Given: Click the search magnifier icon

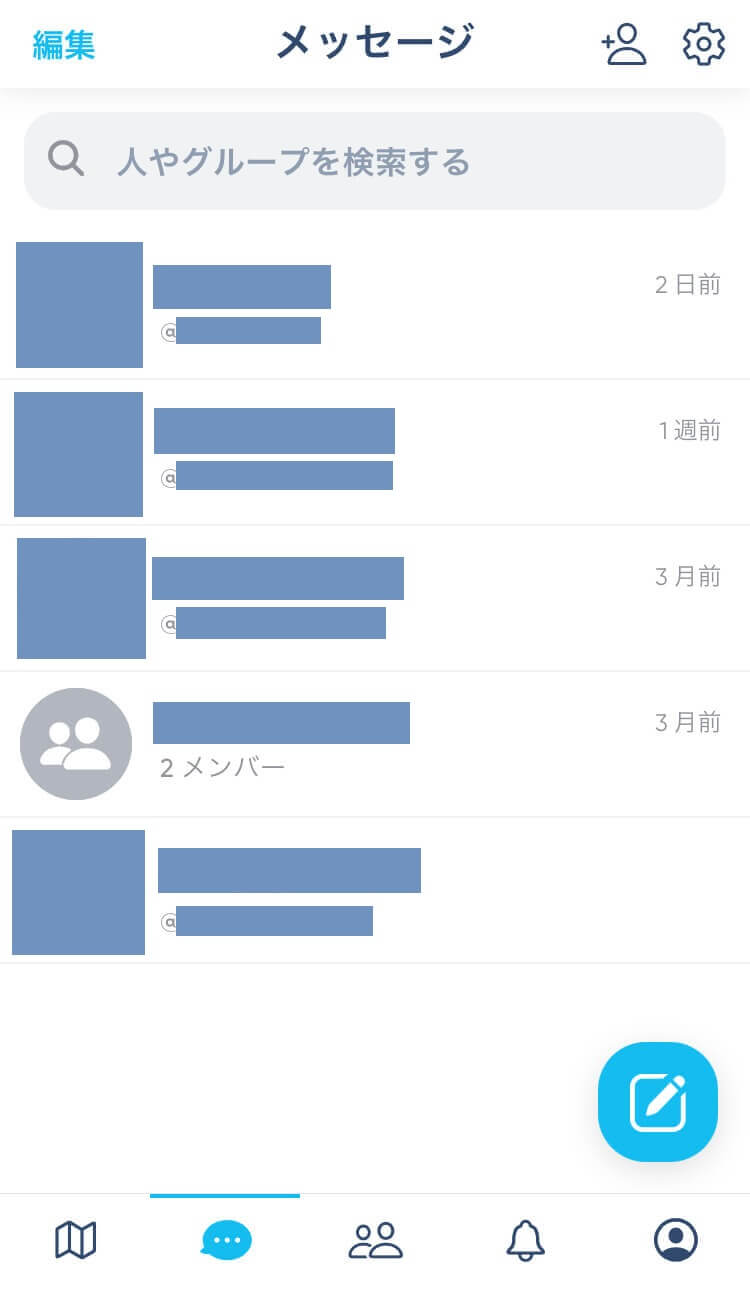Looking at the screenshot, I should 65,158.
